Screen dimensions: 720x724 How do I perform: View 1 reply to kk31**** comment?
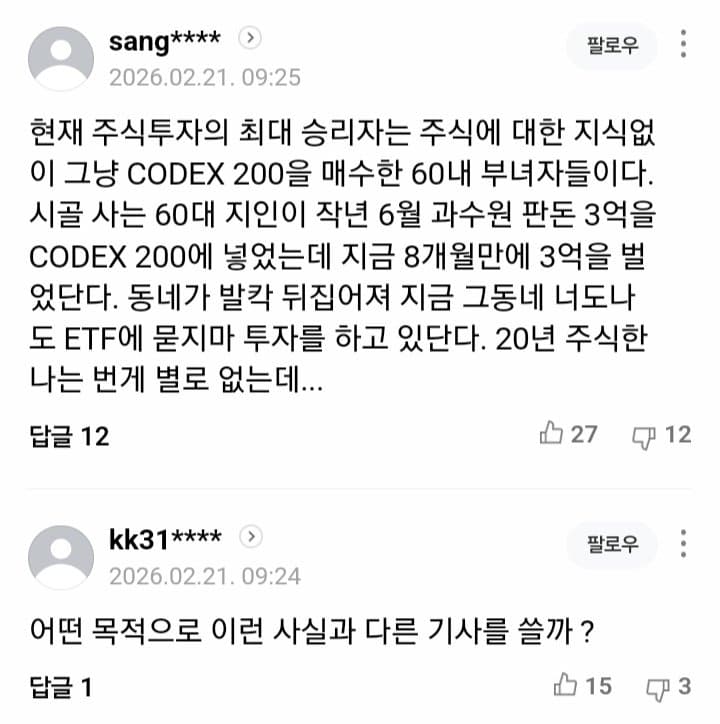(x=62, y=688)
